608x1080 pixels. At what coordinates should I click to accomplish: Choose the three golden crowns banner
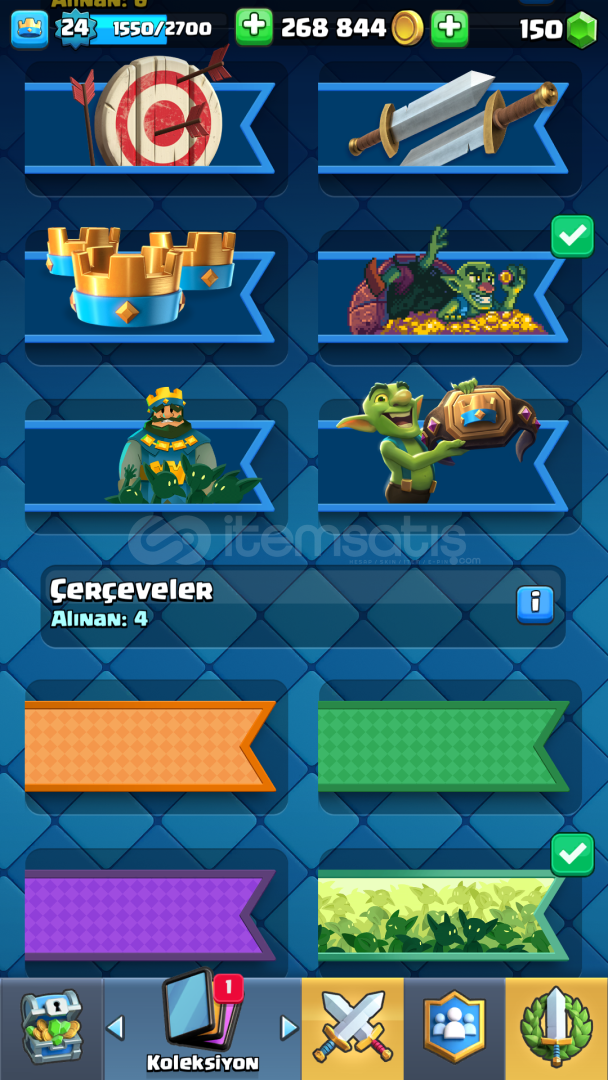(x=156, y=298)
